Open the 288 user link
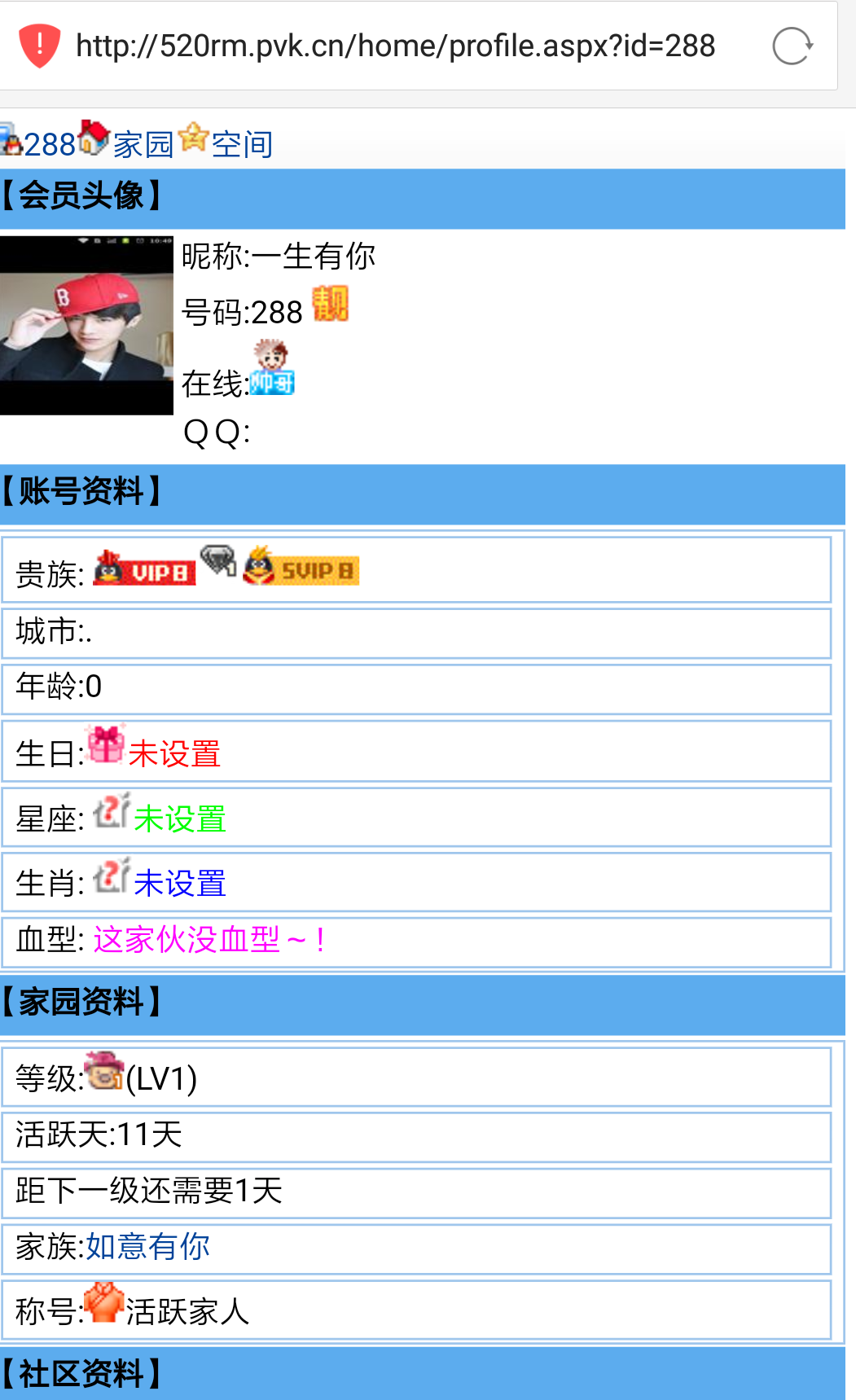Viewport: 856px width, 1400px height. 48,145
